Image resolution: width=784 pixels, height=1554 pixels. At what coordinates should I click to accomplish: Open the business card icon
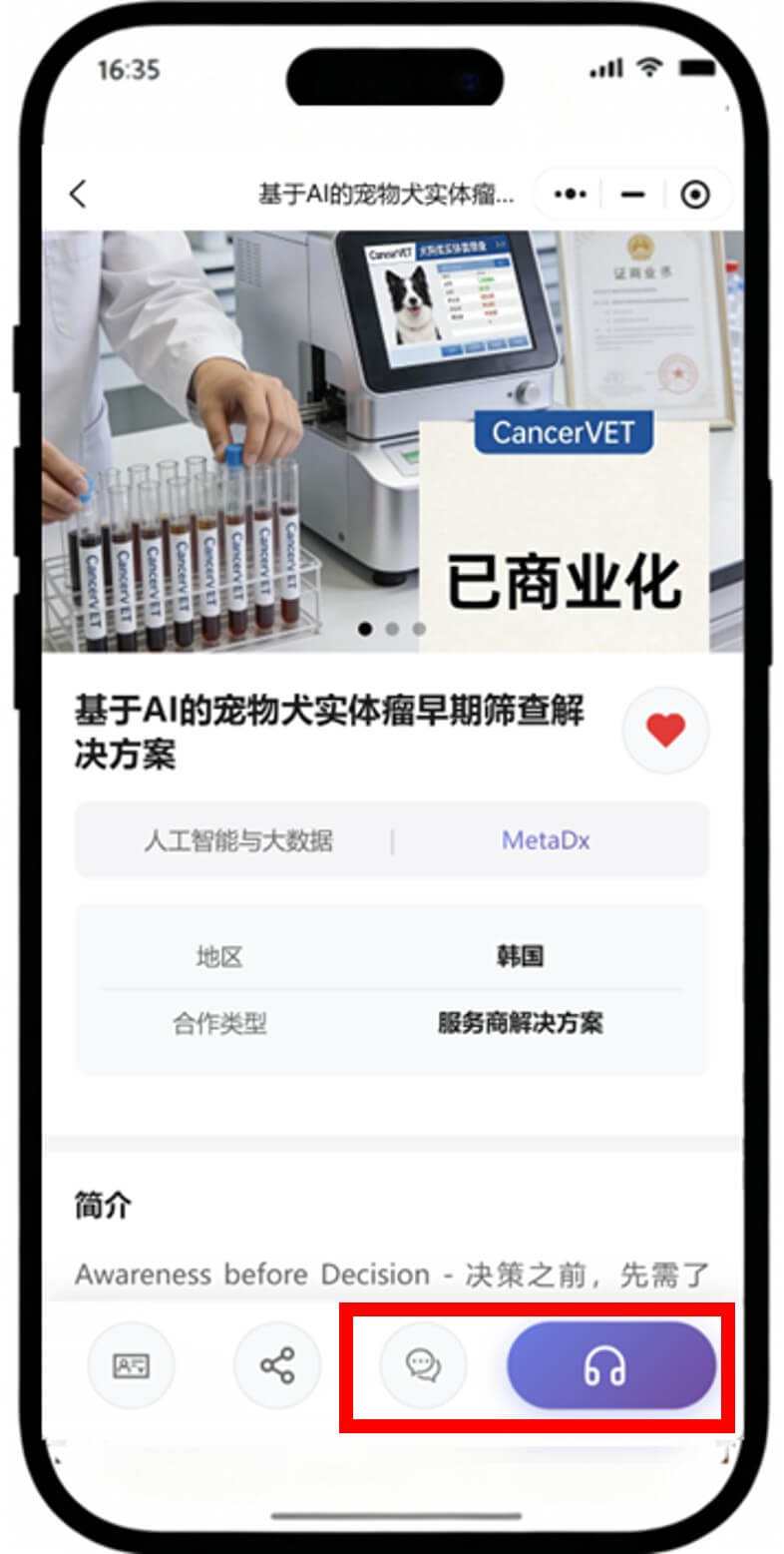click(x=131, y=1365)
